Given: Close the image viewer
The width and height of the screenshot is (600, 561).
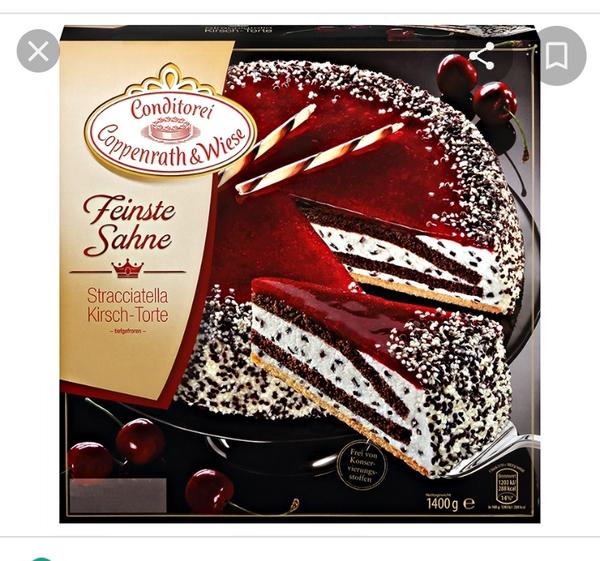Looking at the screenshot, I should (38, 51).
